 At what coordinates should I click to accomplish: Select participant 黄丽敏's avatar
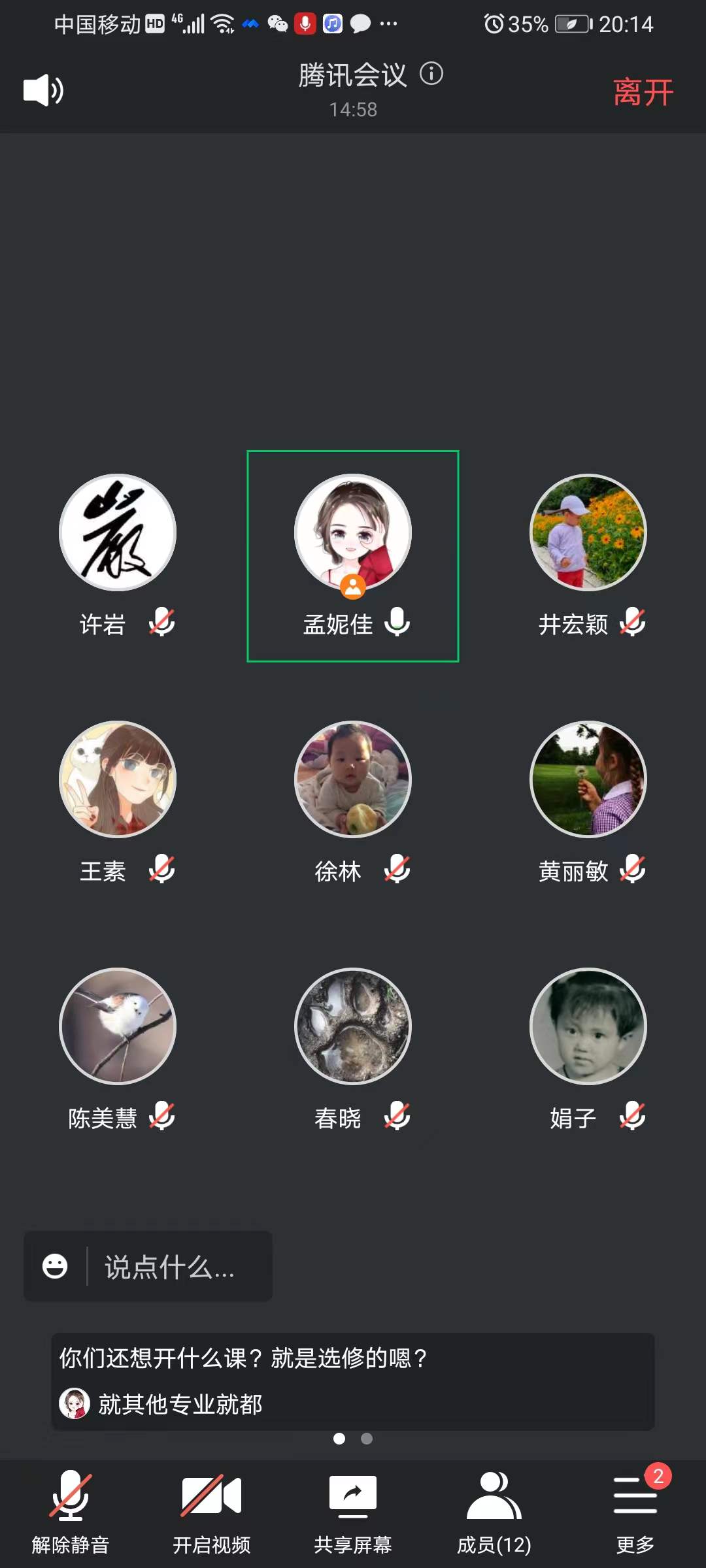(588, 779)
